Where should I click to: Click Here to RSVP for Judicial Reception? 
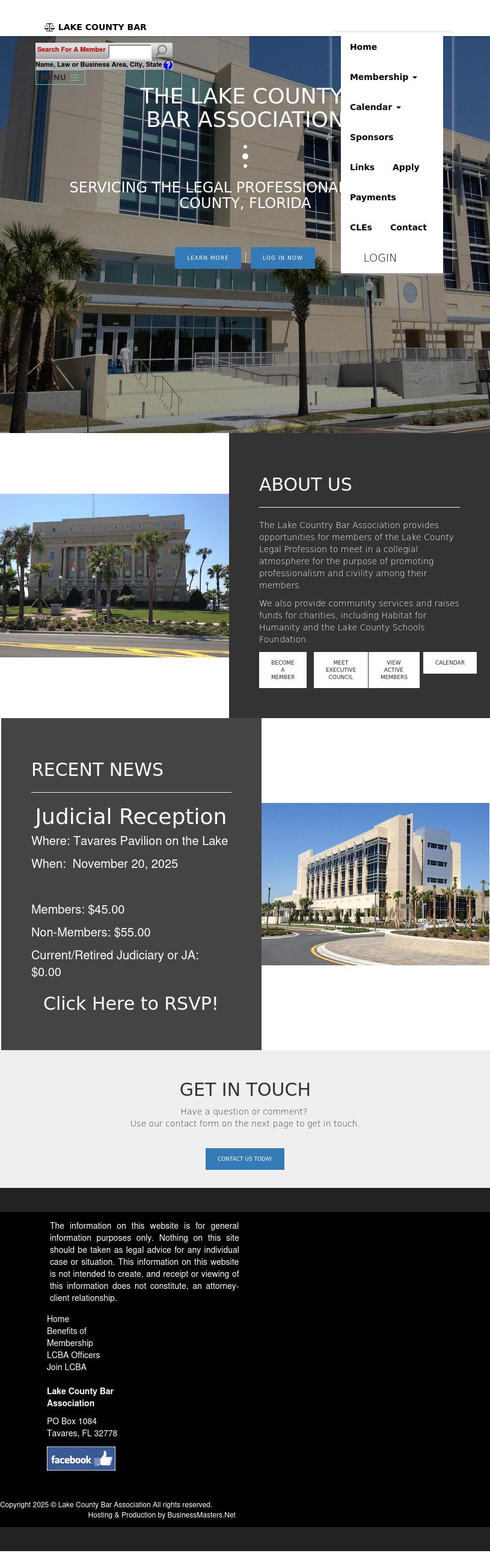pyautogui.click(x=130, y=1003)
